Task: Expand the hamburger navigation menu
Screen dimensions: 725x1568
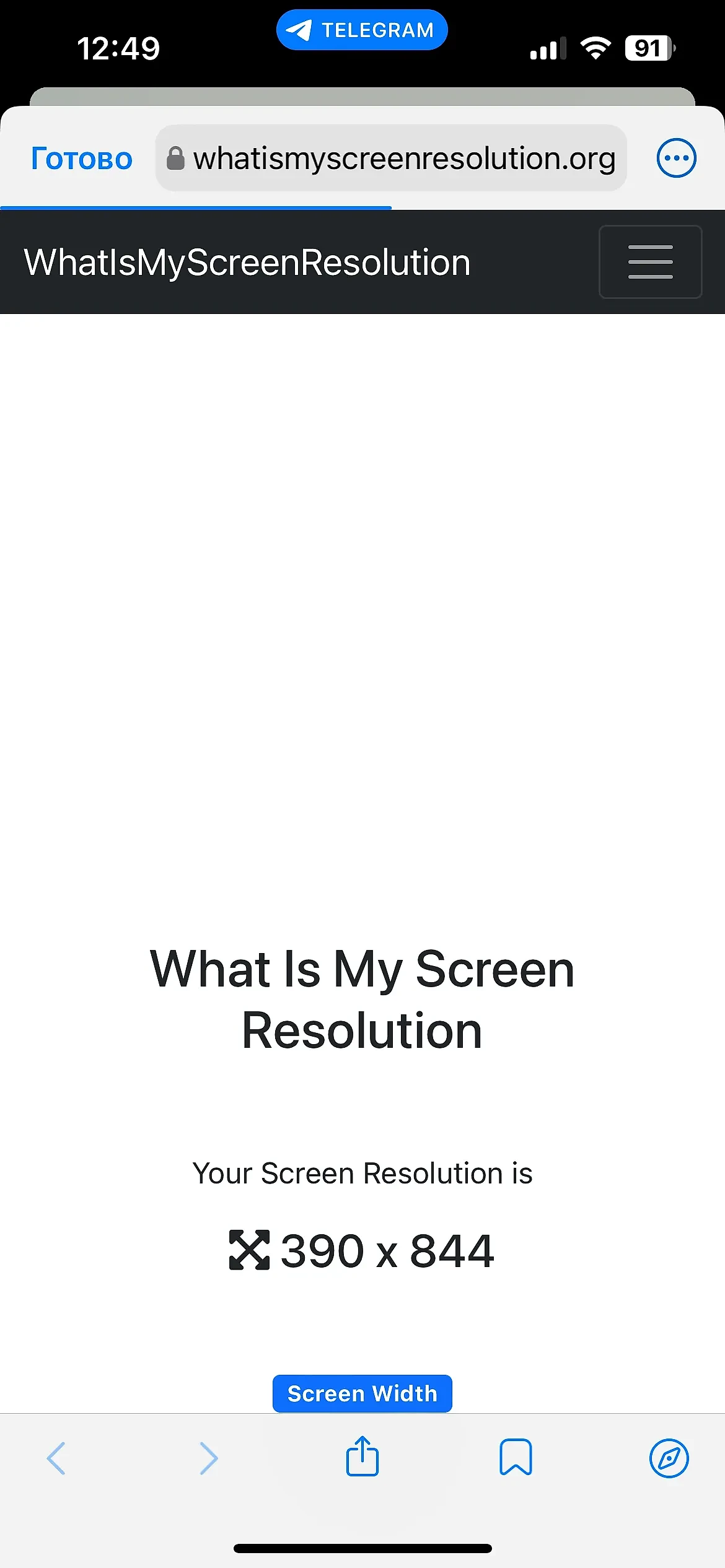Action: pos(650,262)
